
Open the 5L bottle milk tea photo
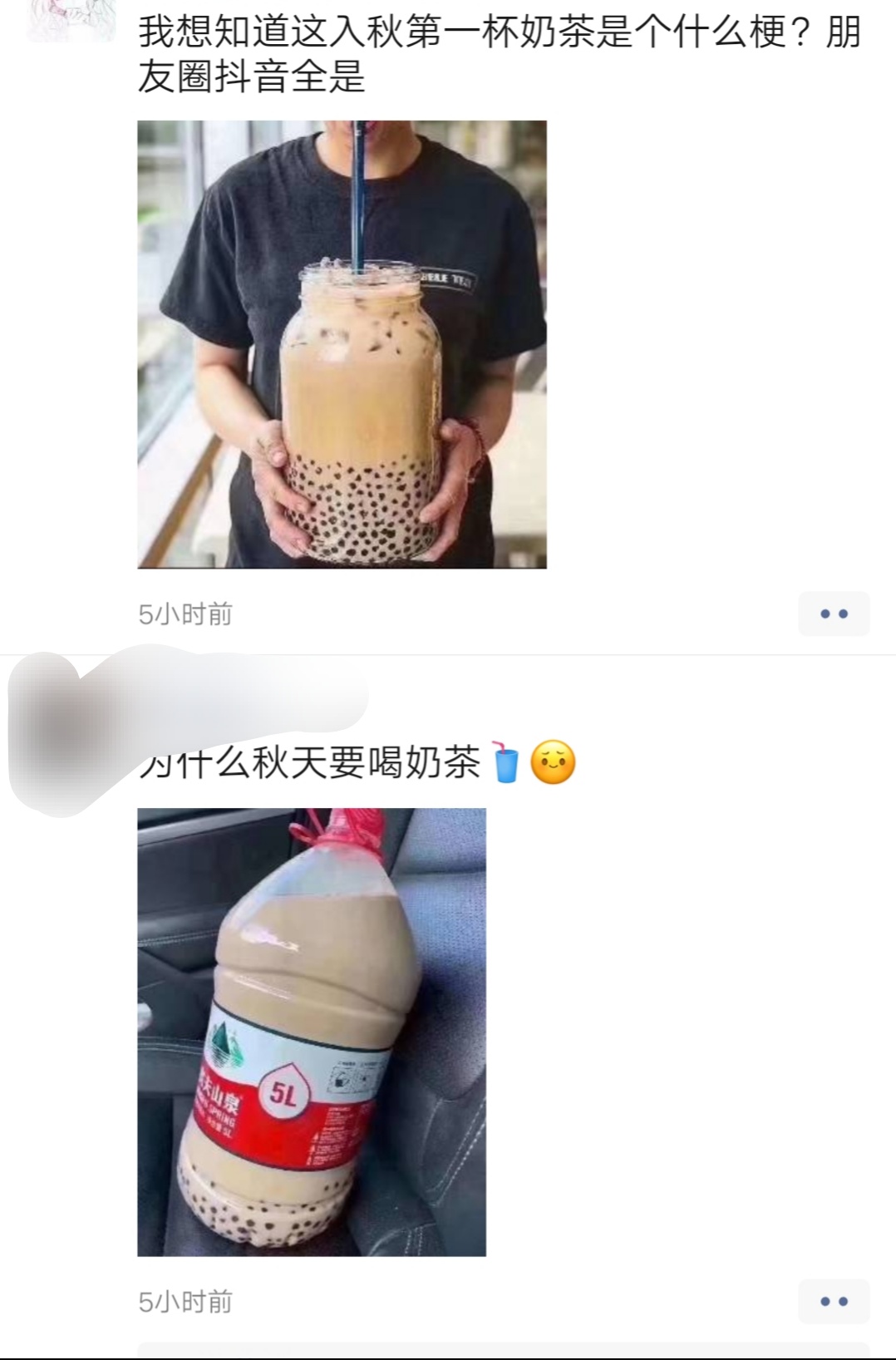tap(311, 1031)
